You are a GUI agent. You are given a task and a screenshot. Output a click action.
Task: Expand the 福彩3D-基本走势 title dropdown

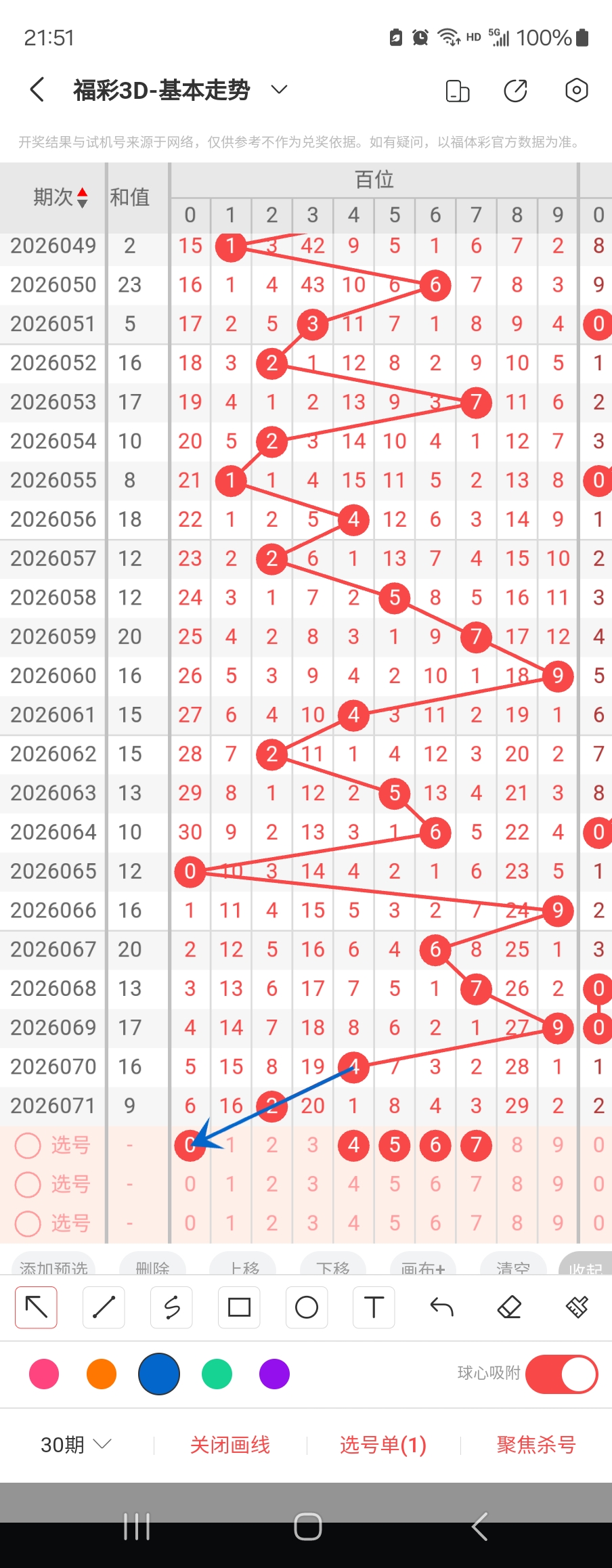(279, 89)
